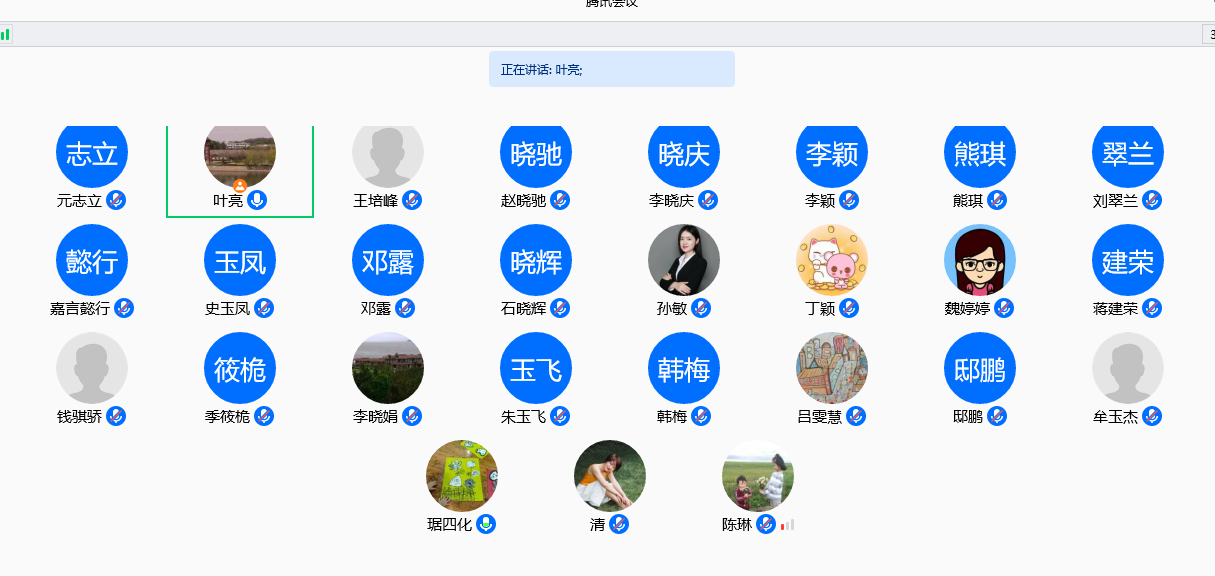Screen dimensions: 1215x576
Task: Select the participant named 清
Action: coord(610,476)
